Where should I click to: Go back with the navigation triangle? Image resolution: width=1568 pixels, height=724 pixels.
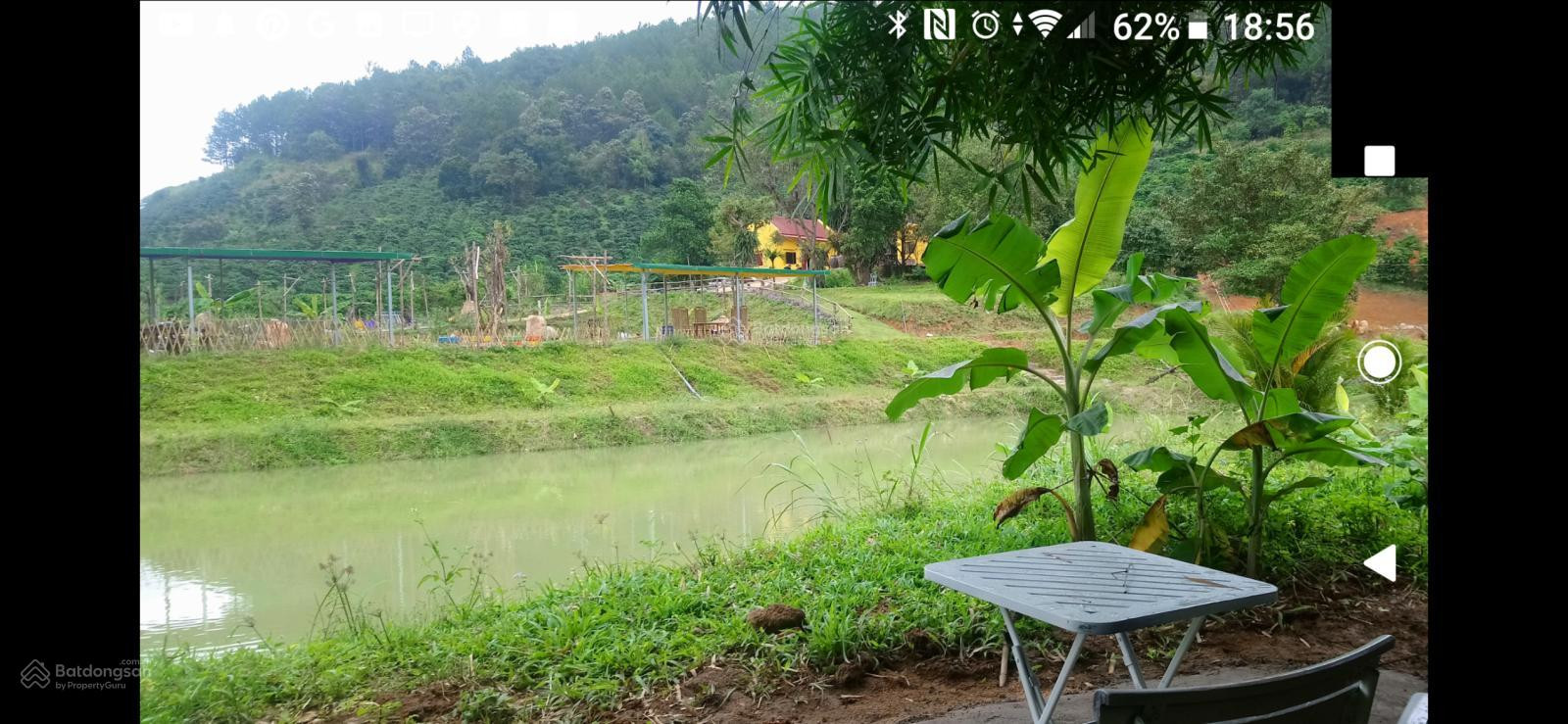point(1381,563)
